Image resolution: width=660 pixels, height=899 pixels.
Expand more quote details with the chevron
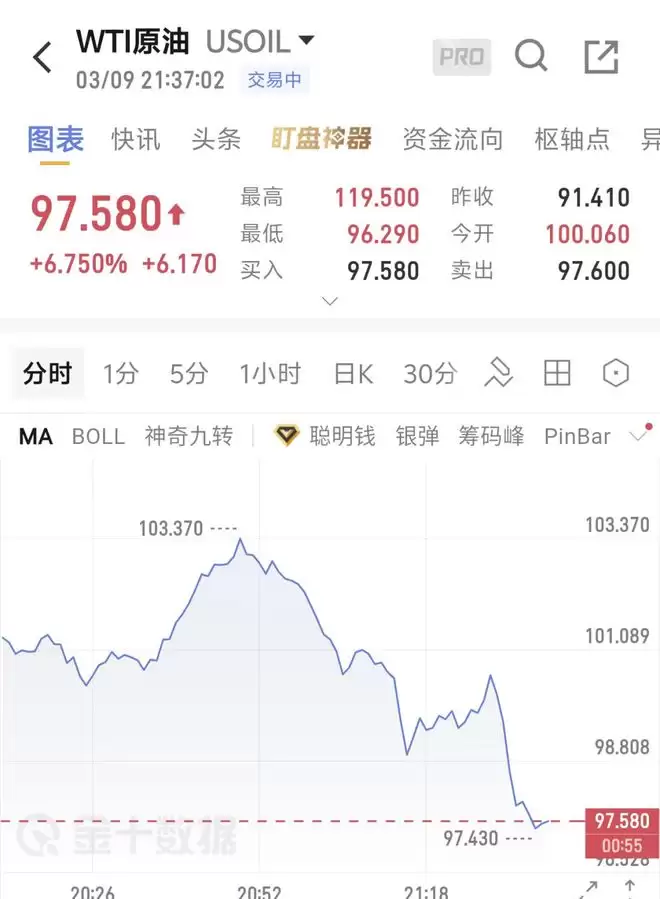point(330,301)
